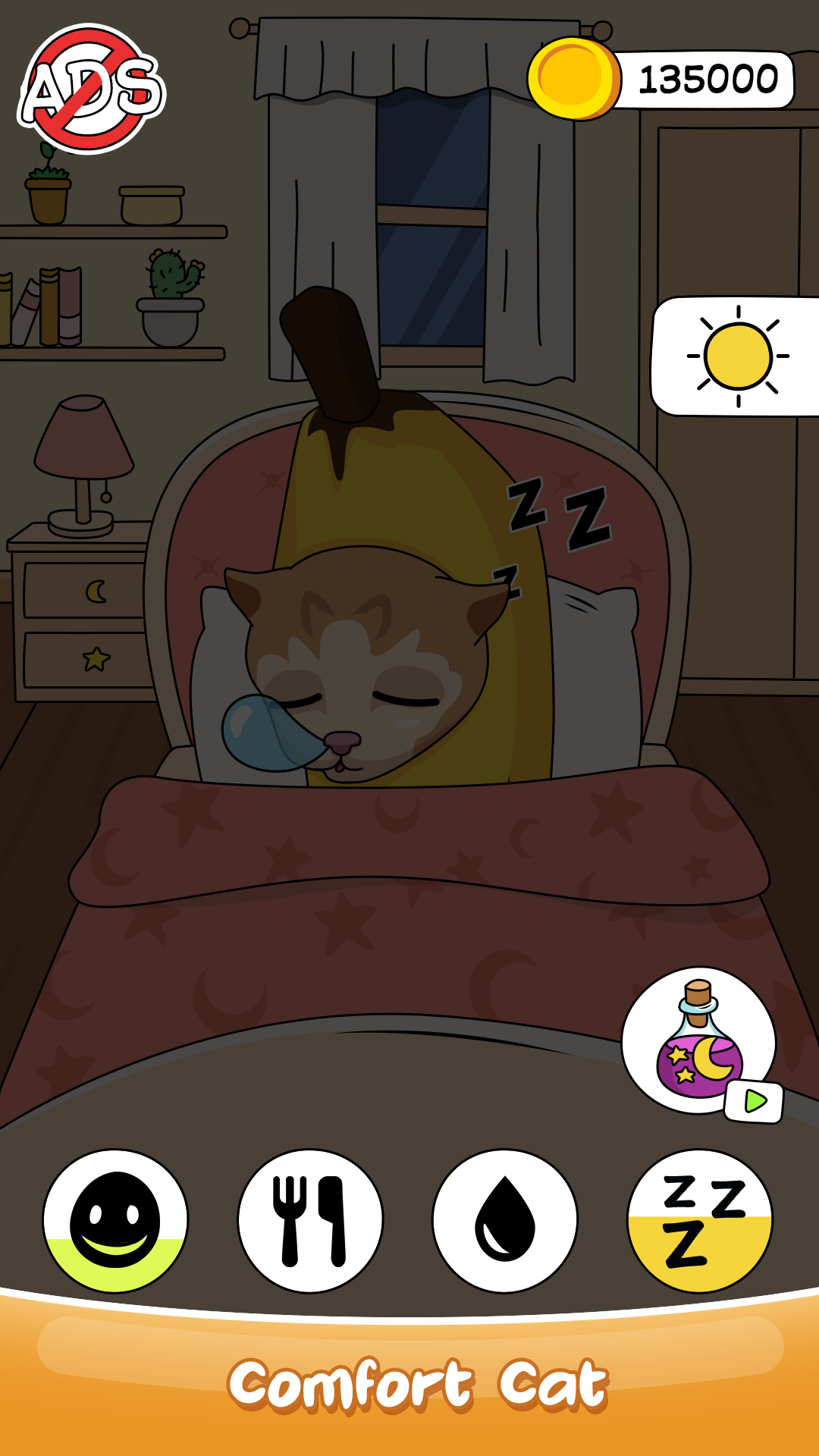Image resolution: width=819 pixels, height=1456 pixels.
Task: Open the food fork and knife meter
Action: click(310, 1221)
